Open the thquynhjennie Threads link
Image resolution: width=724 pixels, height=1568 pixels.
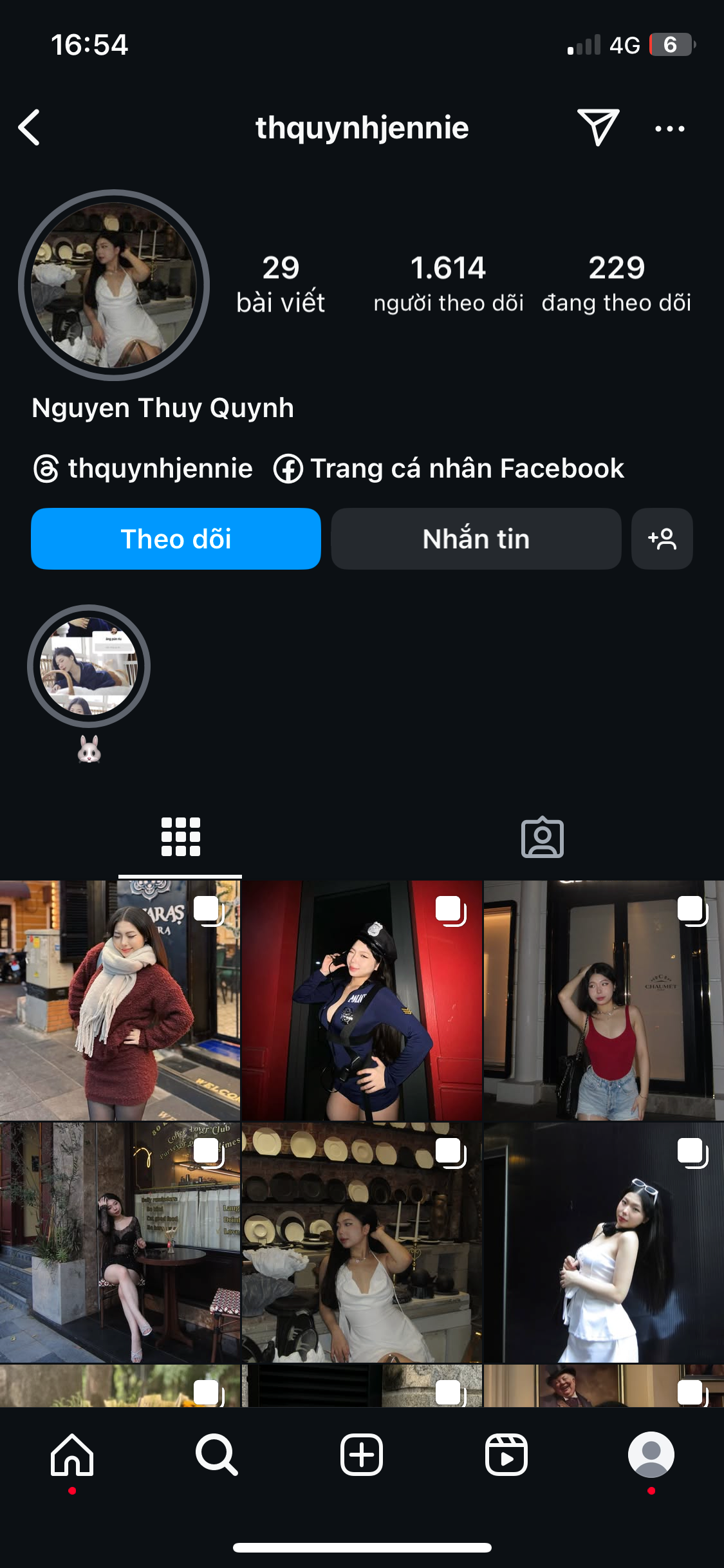point(143,469)
